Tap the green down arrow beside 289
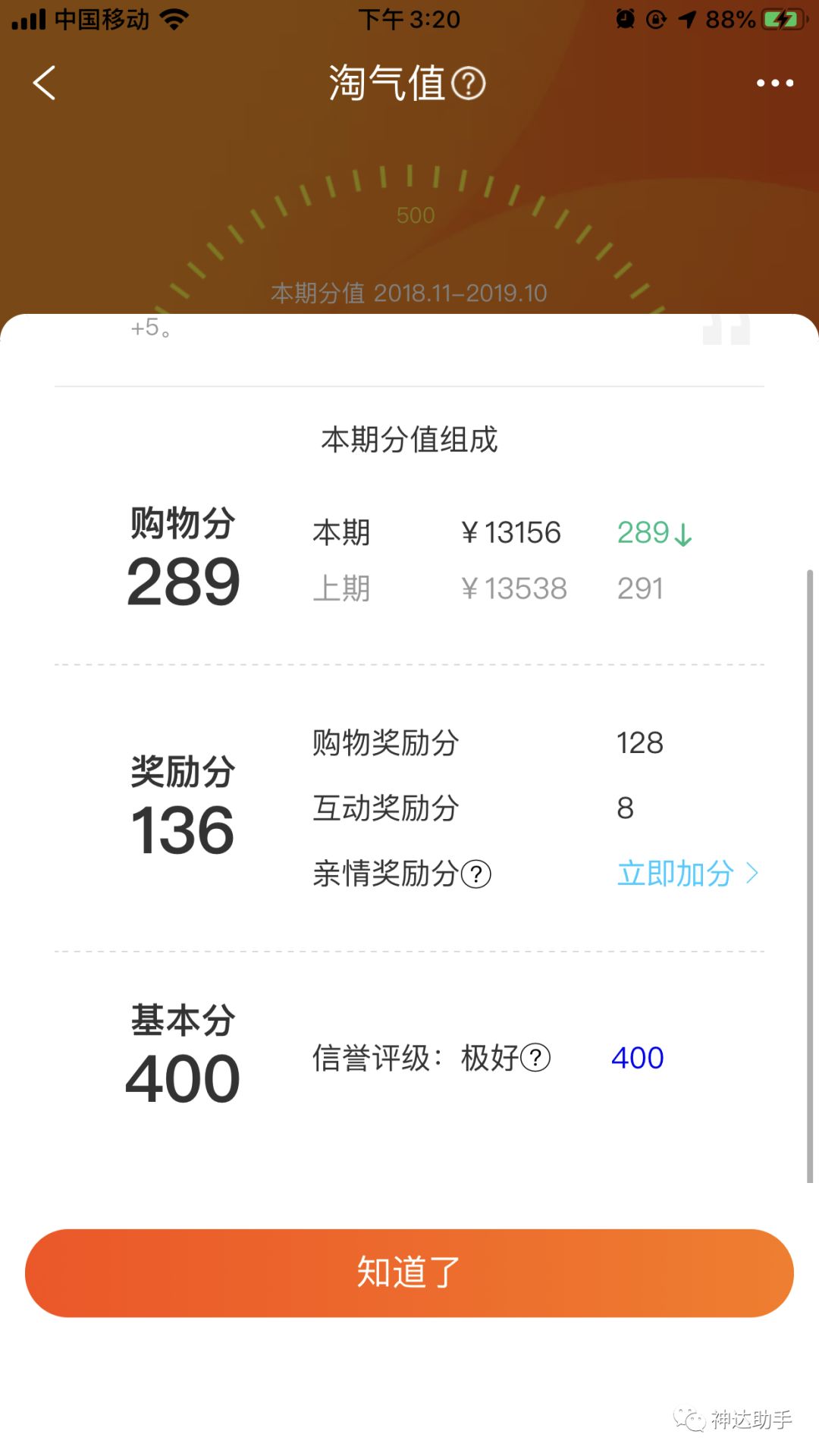Viewport: 819px width, 1456px height. 682,533
